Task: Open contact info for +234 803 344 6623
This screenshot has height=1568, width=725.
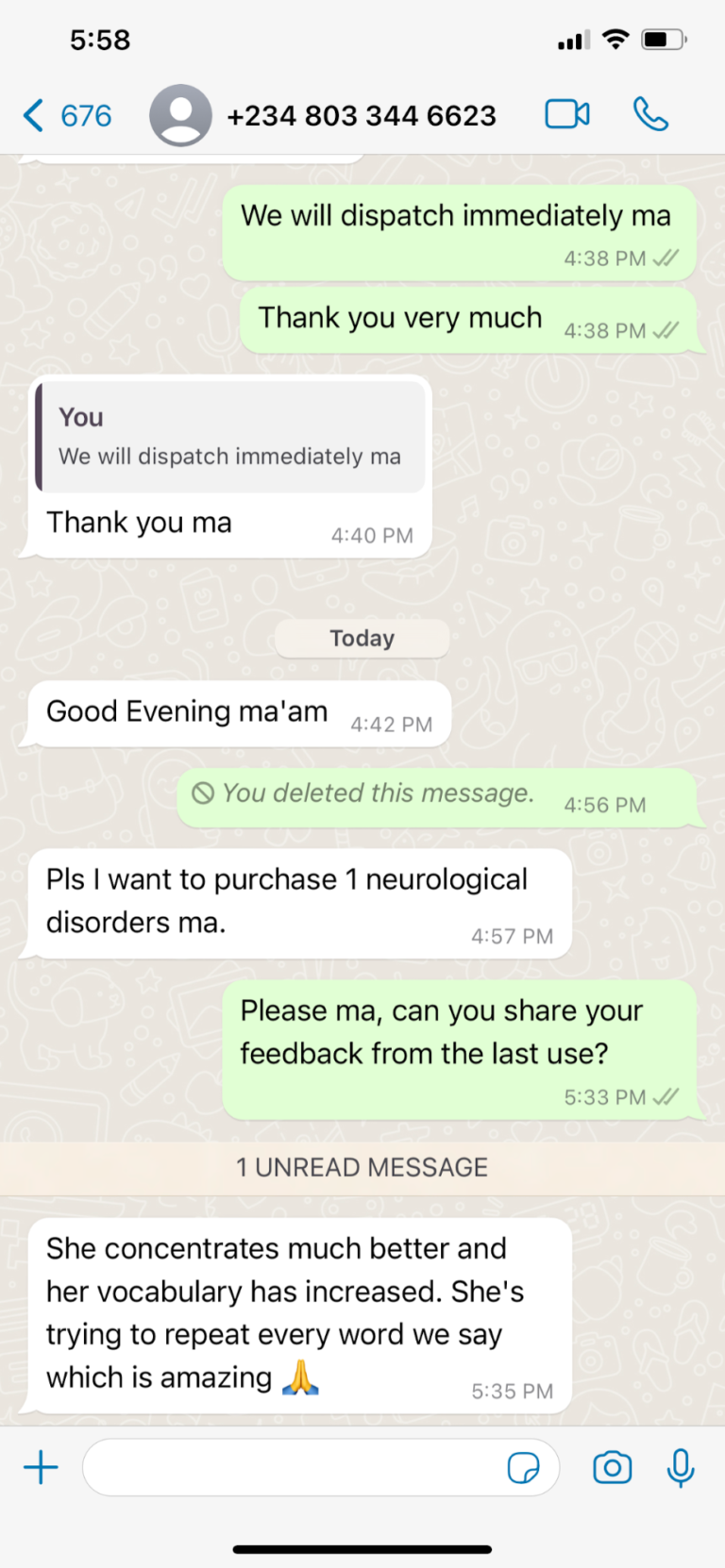Action: point(361,116)
